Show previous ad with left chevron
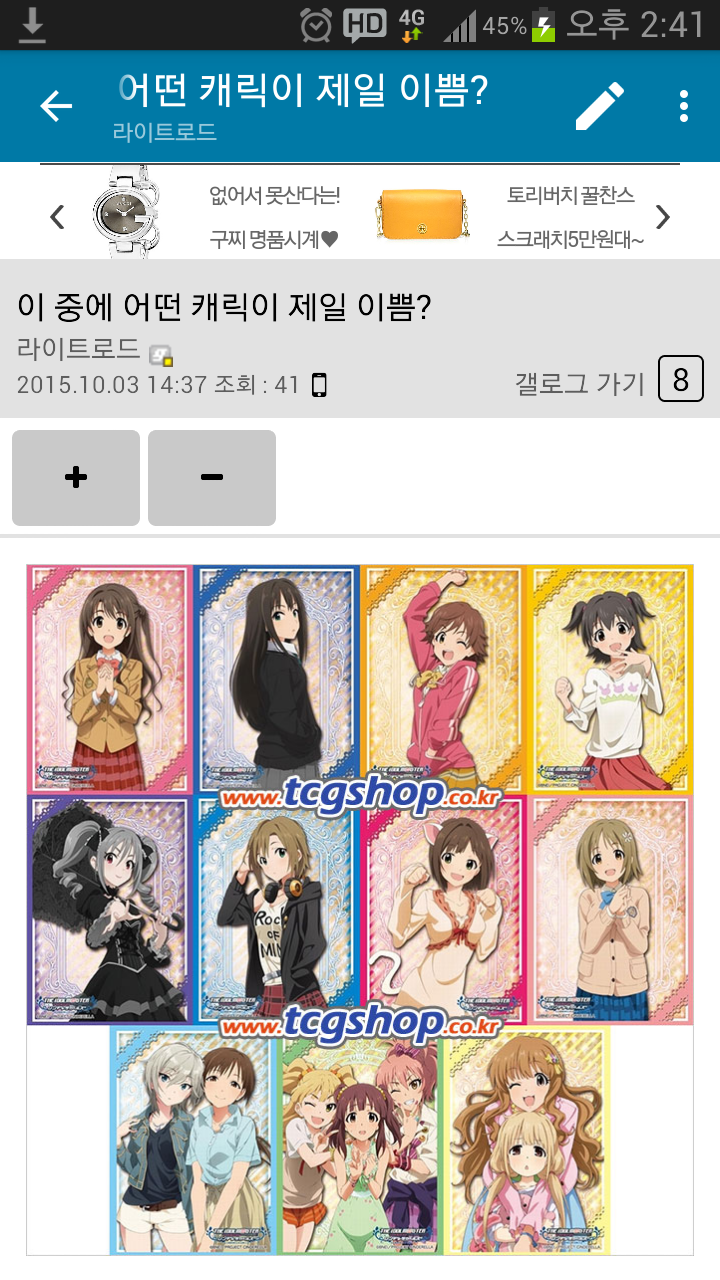The height and width of the screenshot is (1280, 720). pyautogui.click(x=57, y=216)
